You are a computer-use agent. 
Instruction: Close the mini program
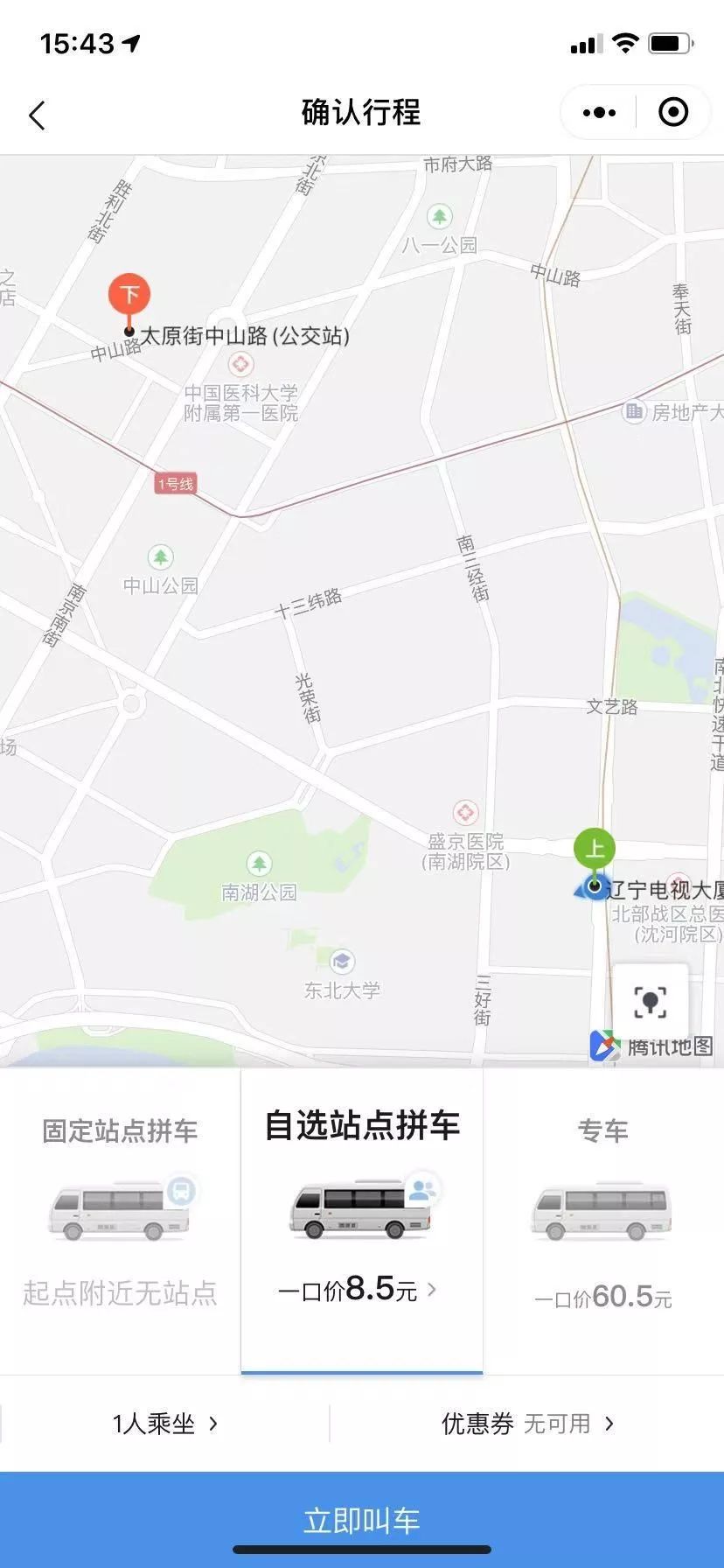(x=672, y=113)
